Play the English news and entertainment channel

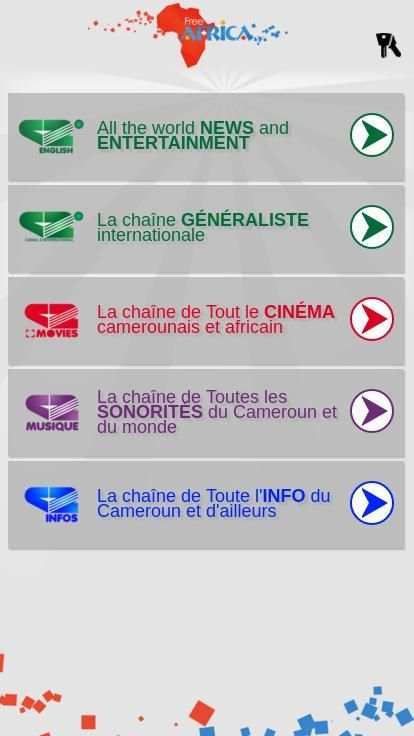coord(372,135)
